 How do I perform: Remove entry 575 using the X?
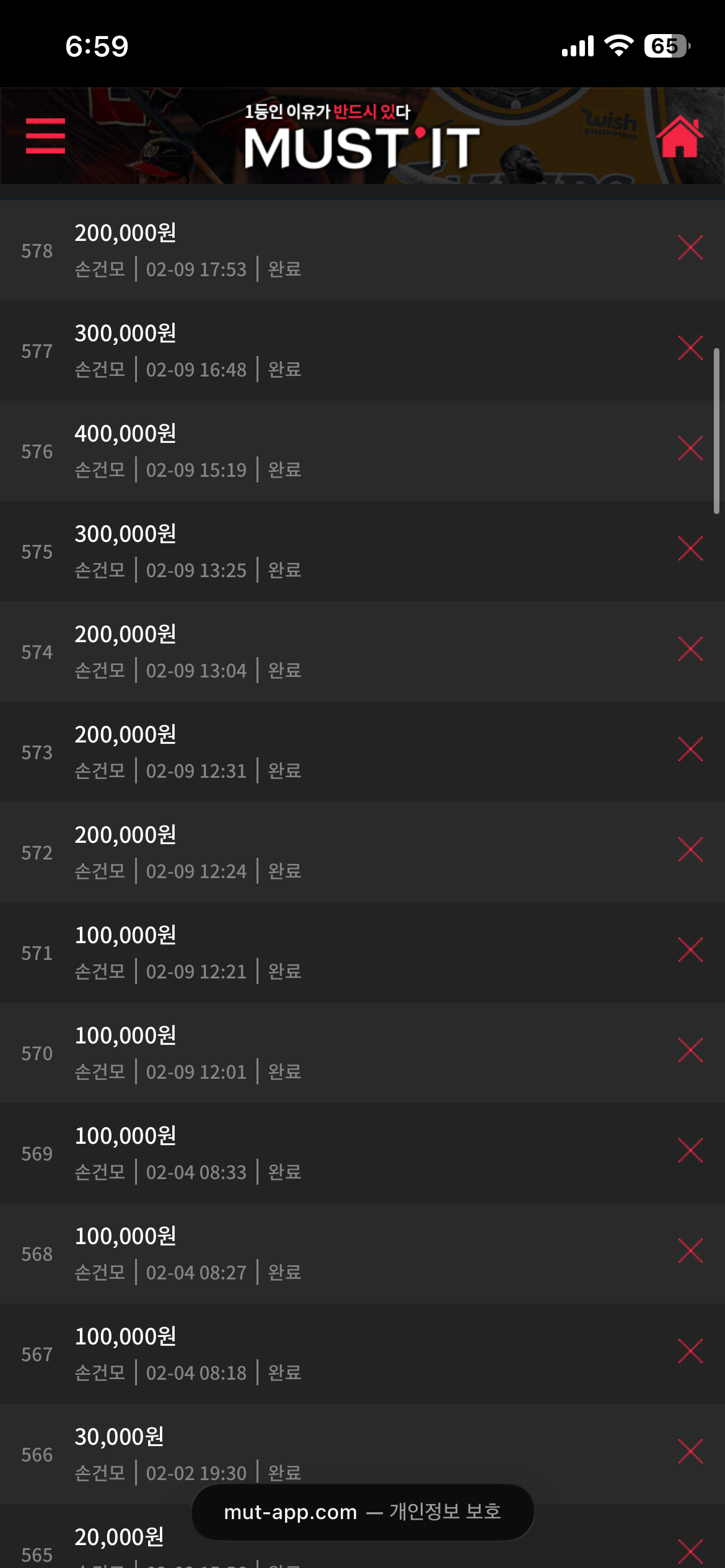coord(690,549)
